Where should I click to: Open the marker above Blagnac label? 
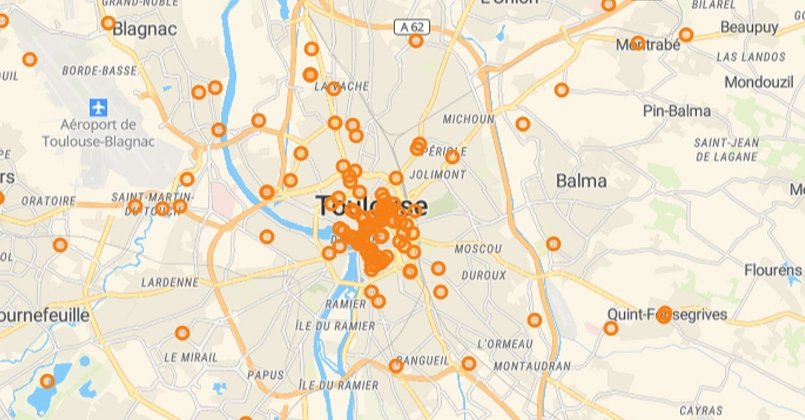click(108, 23)
